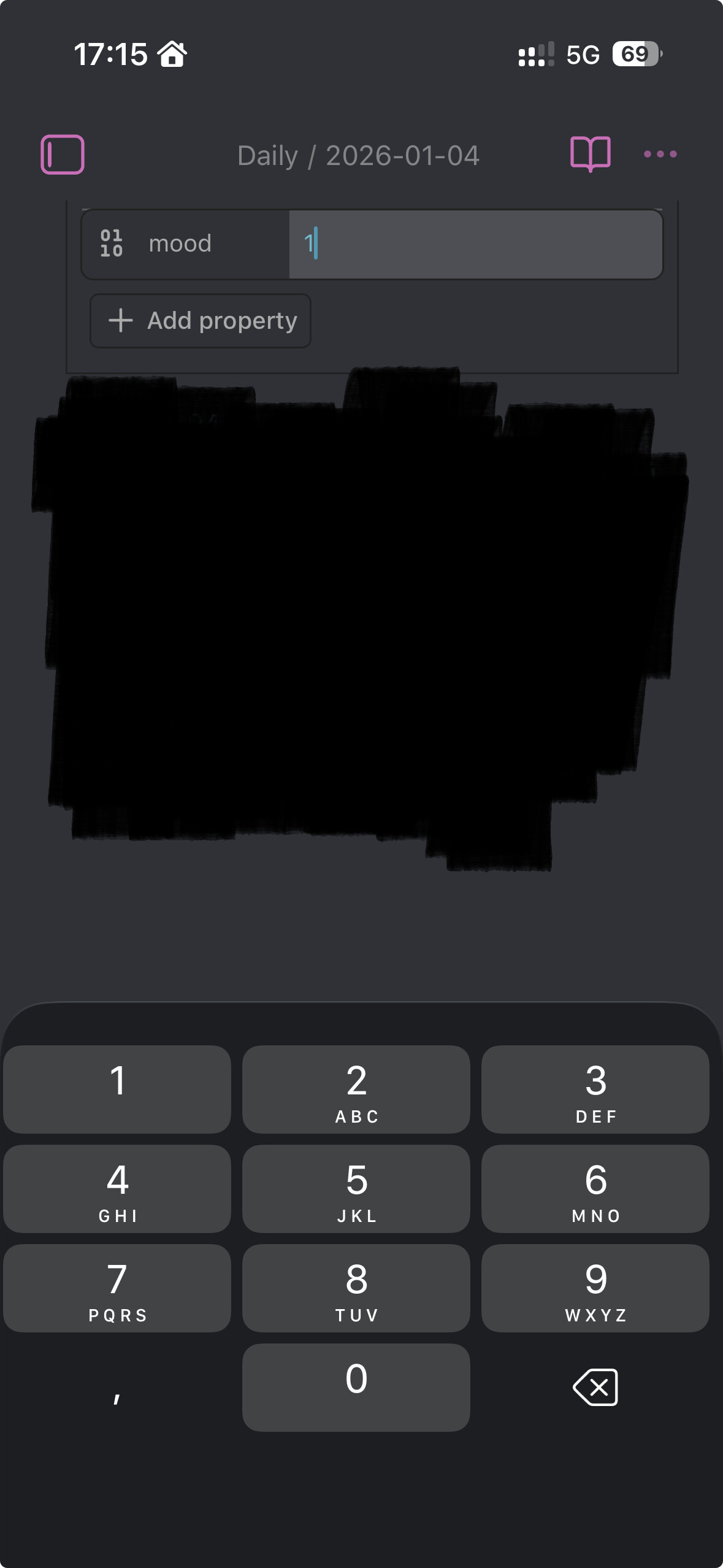
Task: Open the Daily / 2026-01-04 note title
Action: (358, 156)
